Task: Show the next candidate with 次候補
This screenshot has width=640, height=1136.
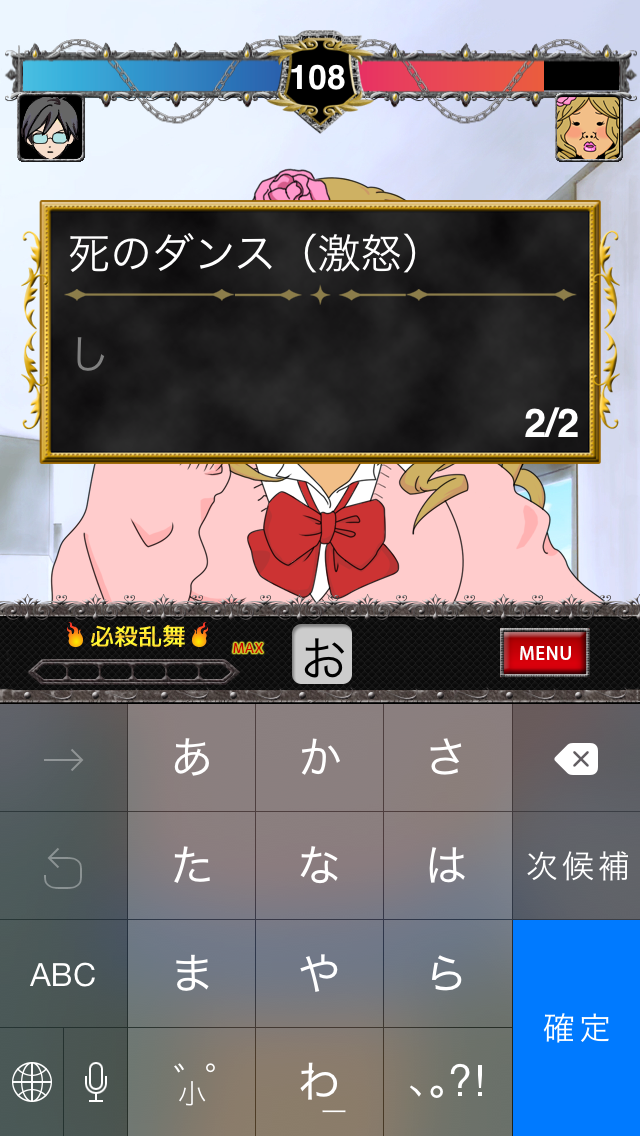Action: pyautogui.click(x=576, y=866)
